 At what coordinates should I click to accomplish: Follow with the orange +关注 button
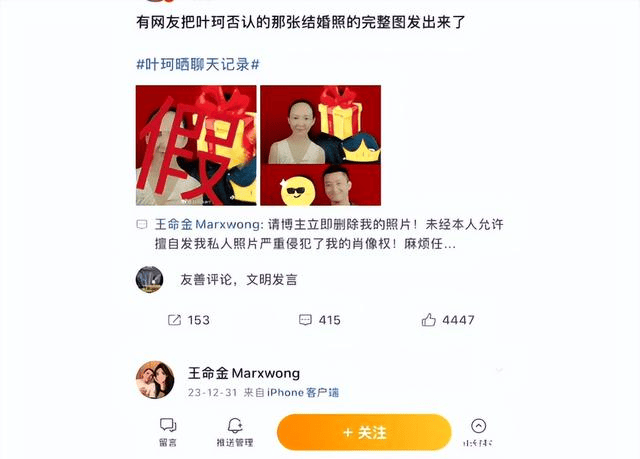(x=364, y=432)
